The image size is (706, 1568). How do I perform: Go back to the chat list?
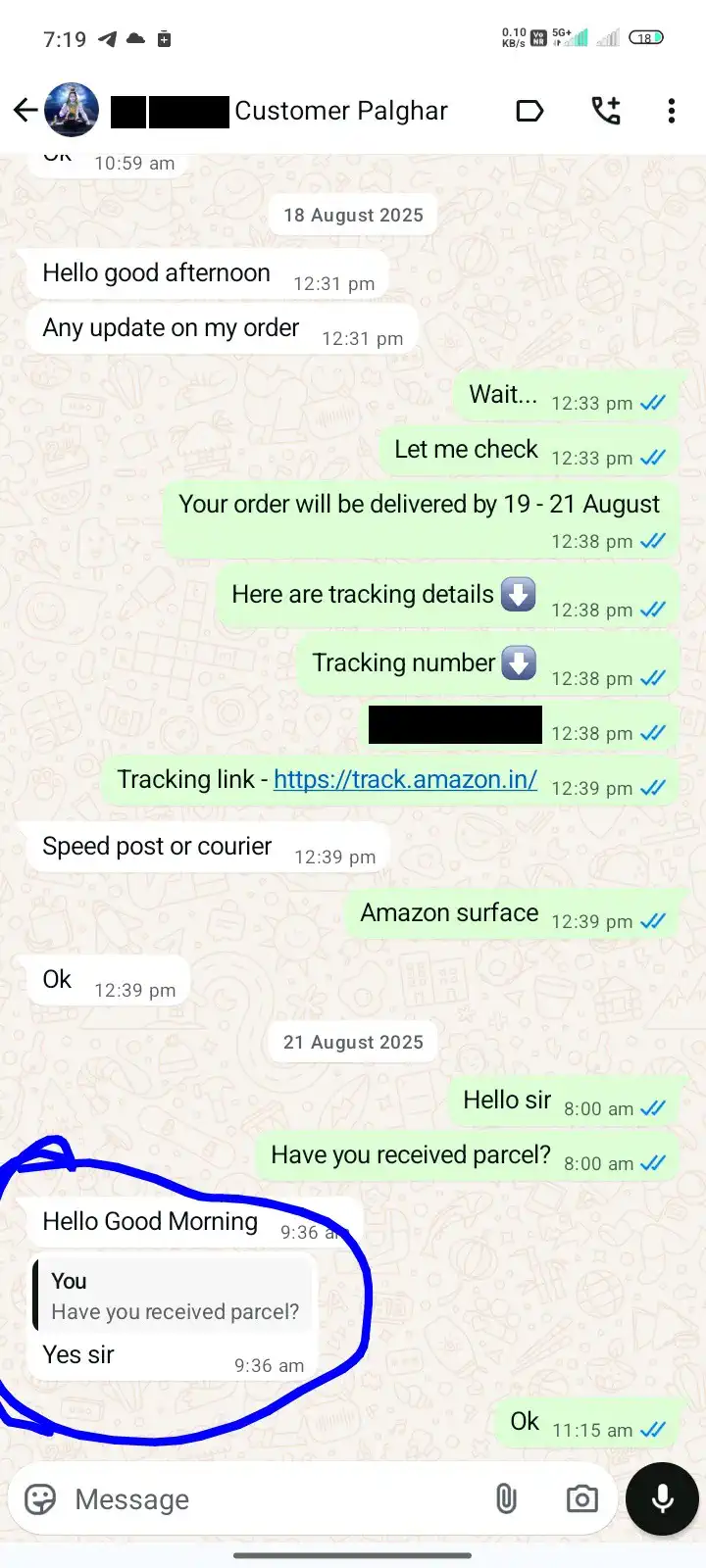25,111
